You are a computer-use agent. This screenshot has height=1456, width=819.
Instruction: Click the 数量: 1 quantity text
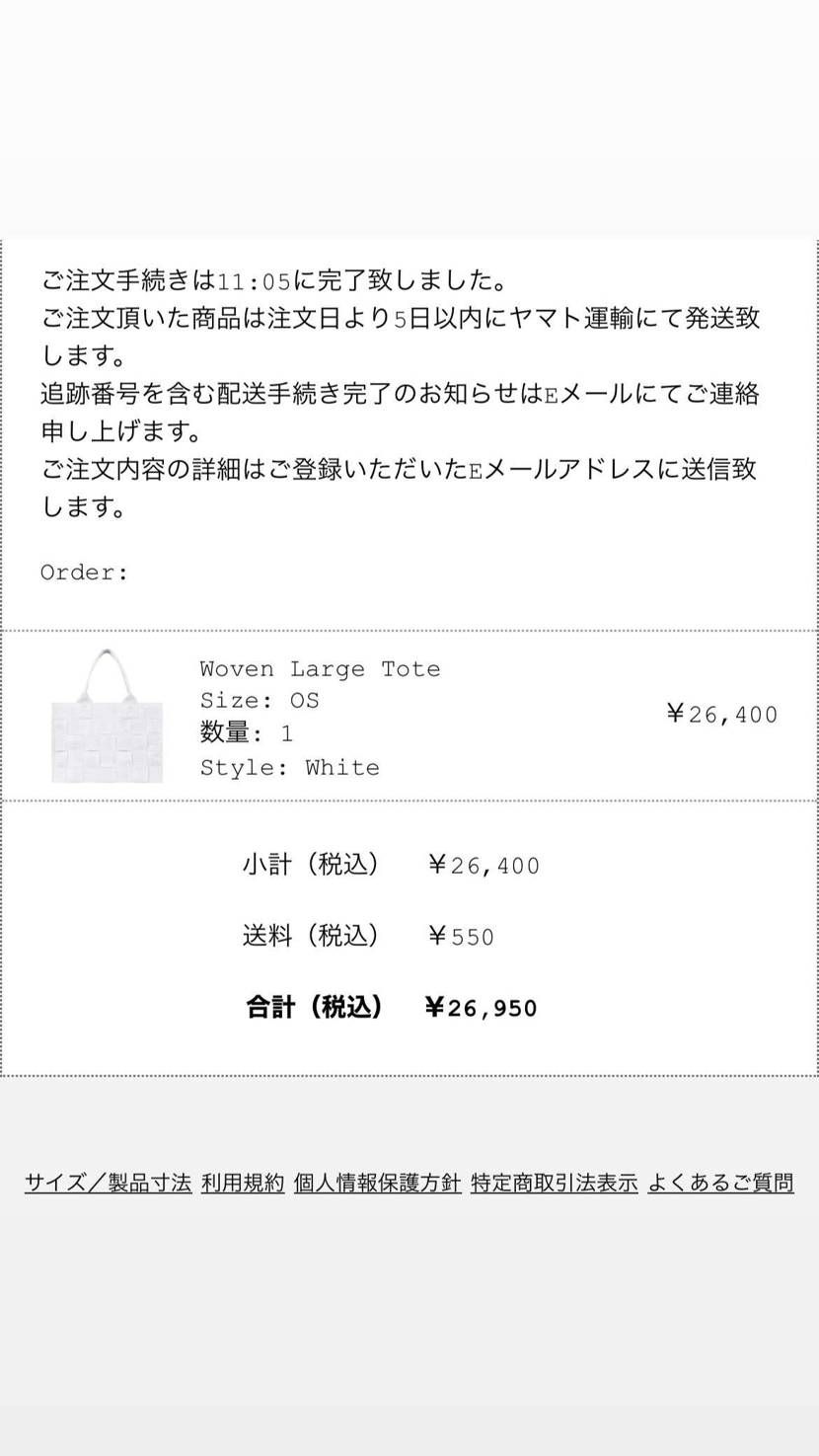tap(245, 733)
